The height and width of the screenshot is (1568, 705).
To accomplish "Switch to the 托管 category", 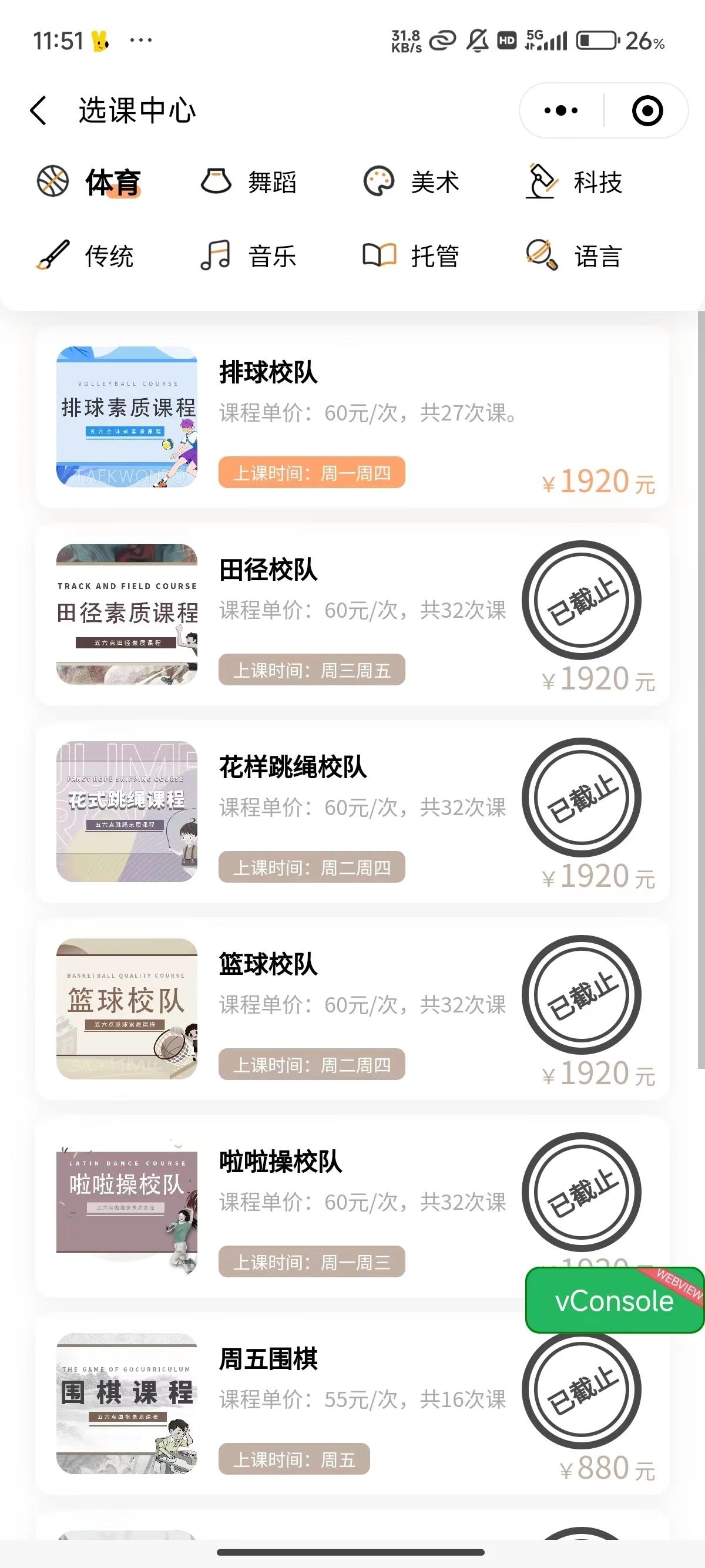I will coord(411,255).
